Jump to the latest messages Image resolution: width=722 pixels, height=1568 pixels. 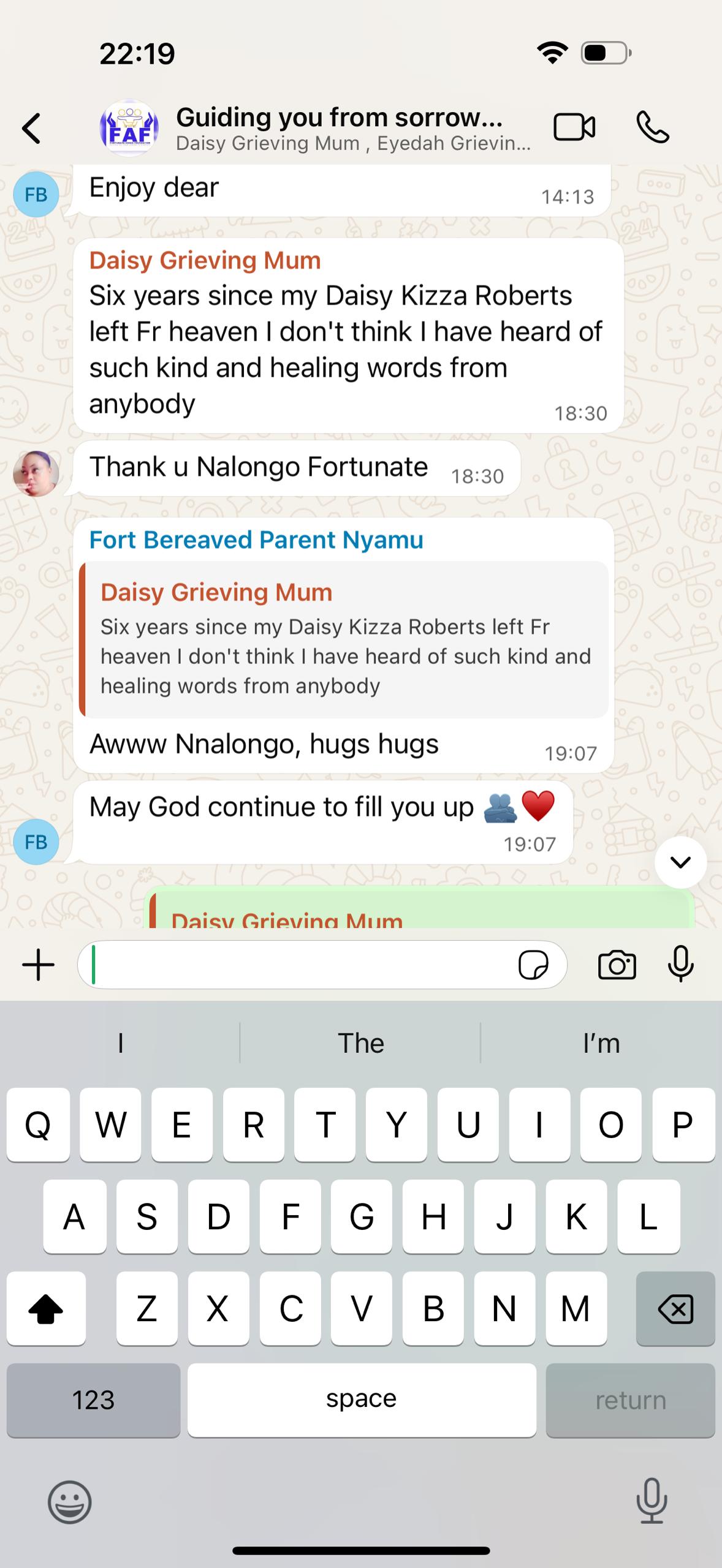click(x=680, y=862)
